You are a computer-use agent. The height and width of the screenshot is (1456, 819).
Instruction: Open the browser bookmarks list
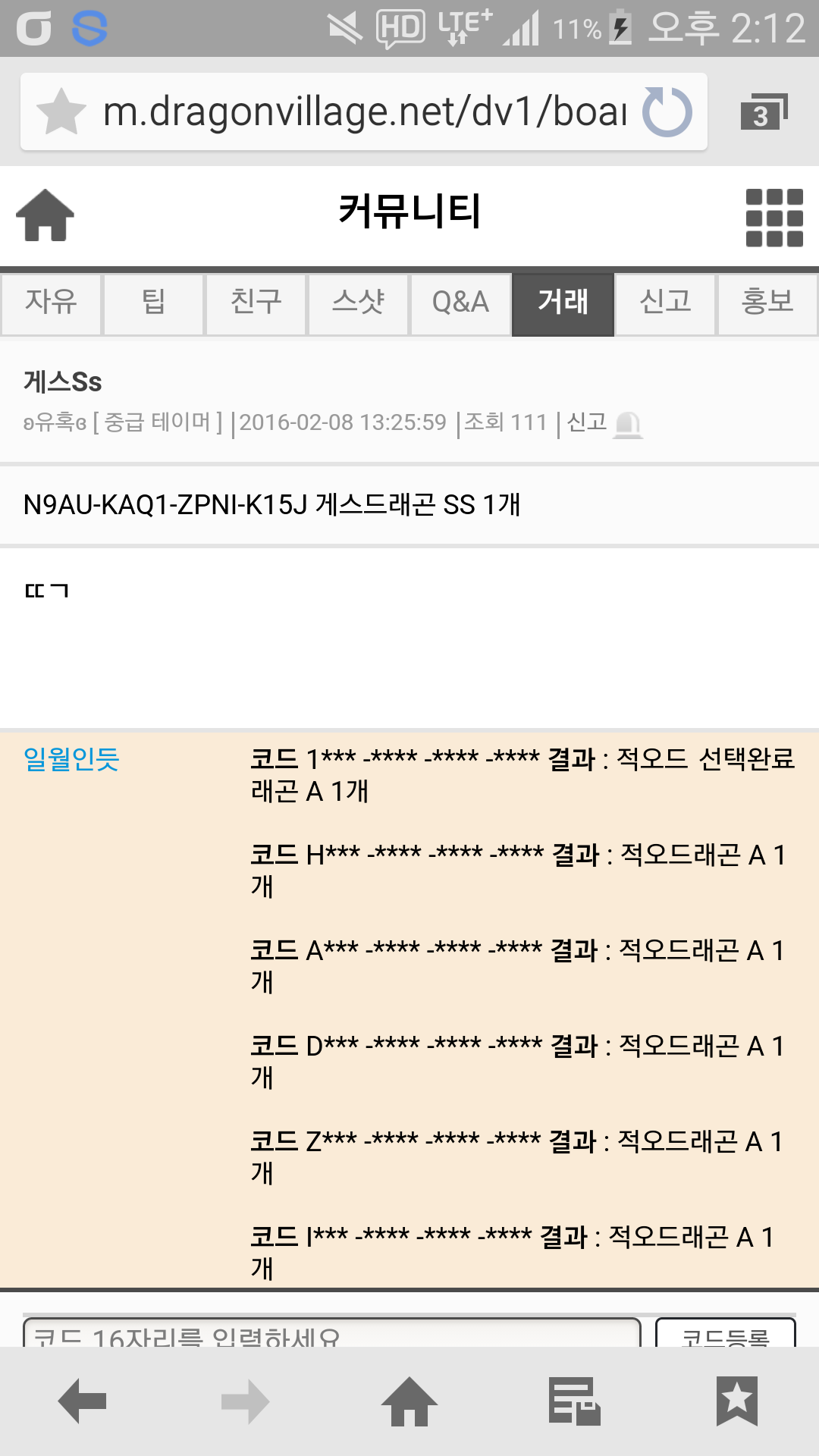[736, 1401]
